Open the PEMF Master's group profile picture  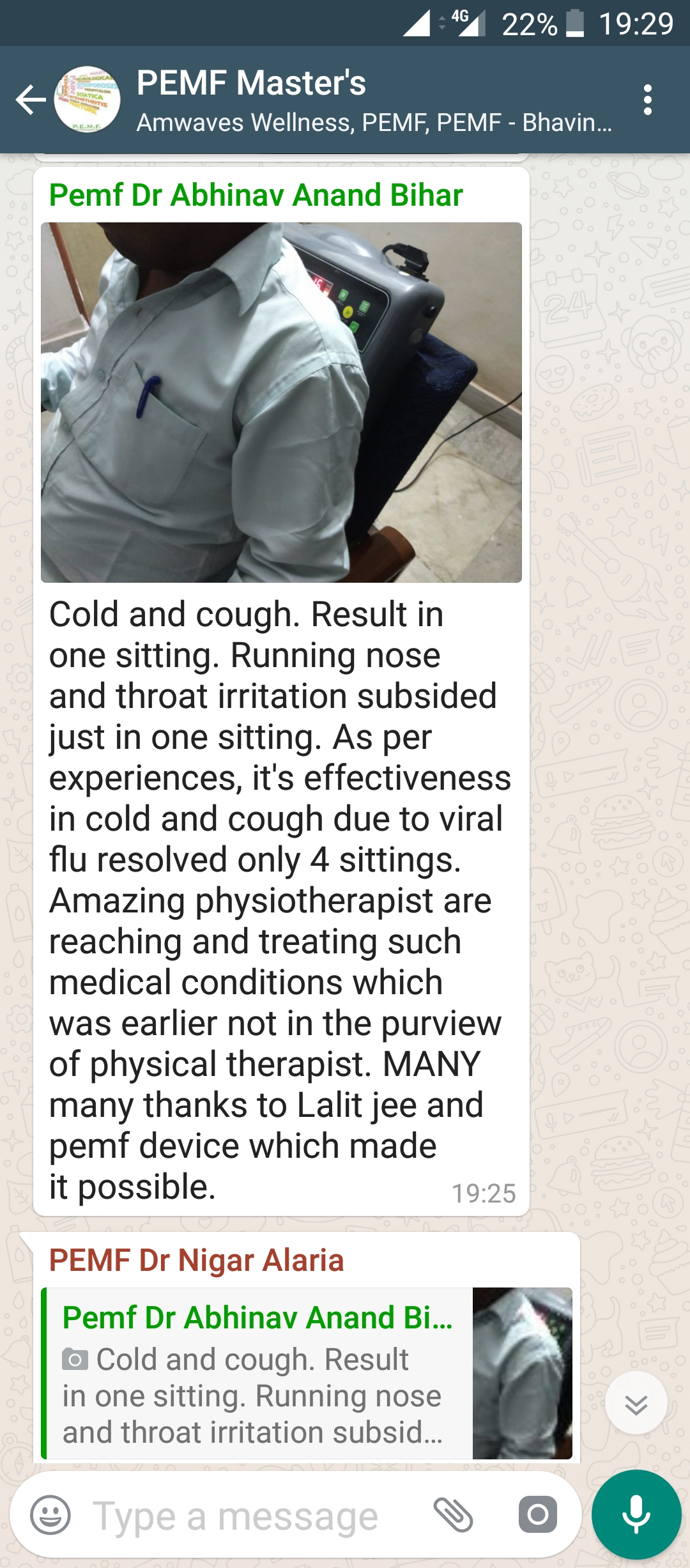point(87,100)
